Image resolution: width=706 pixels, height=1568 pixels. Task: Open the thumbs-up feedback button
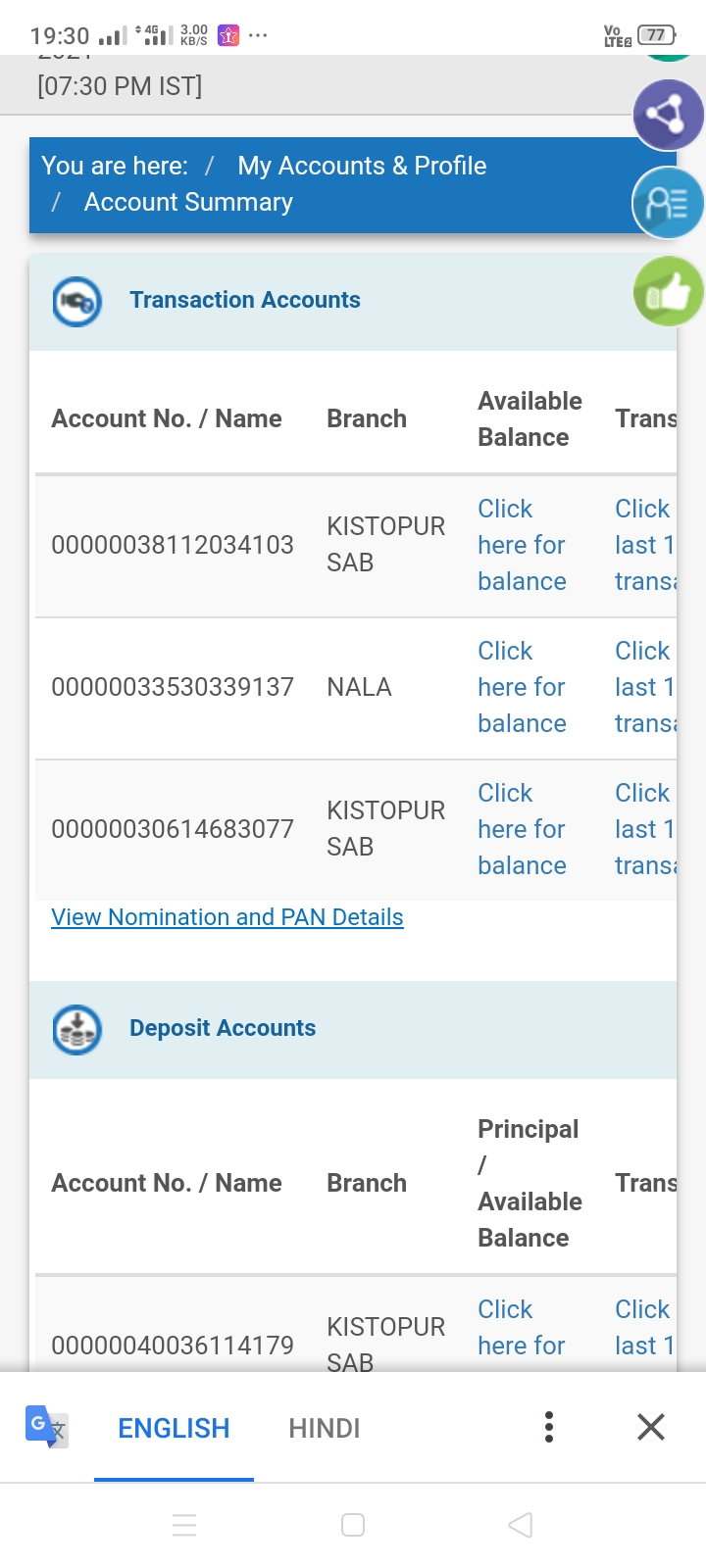click(x=669, y=291)
